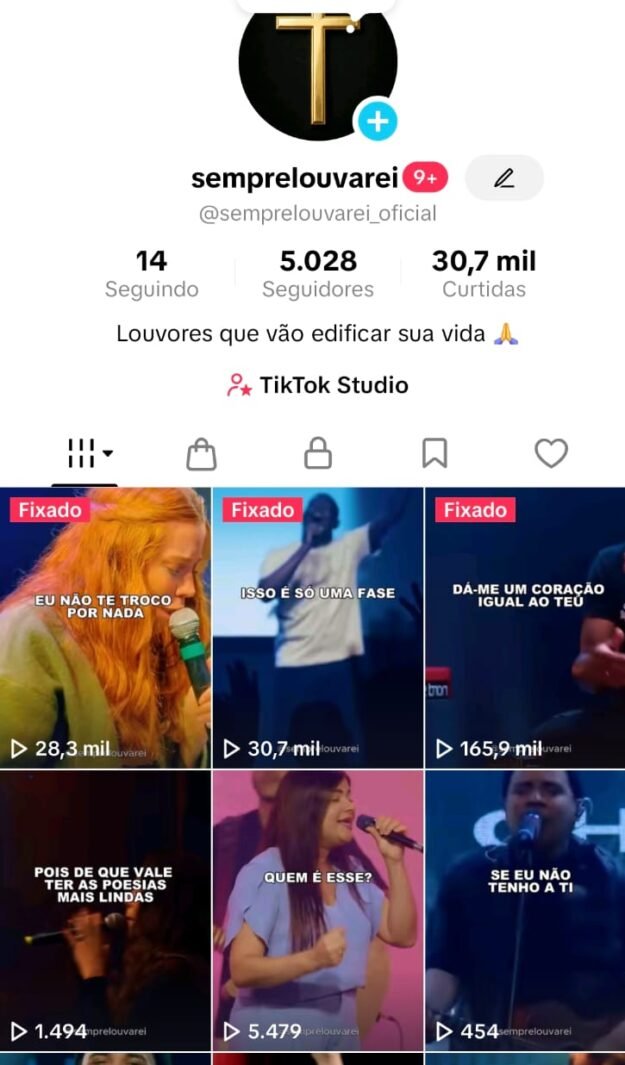Viewport: 625px width, 1065px height.
Task: Switch to the saved bookmark tab
Action: coord(434,454)
